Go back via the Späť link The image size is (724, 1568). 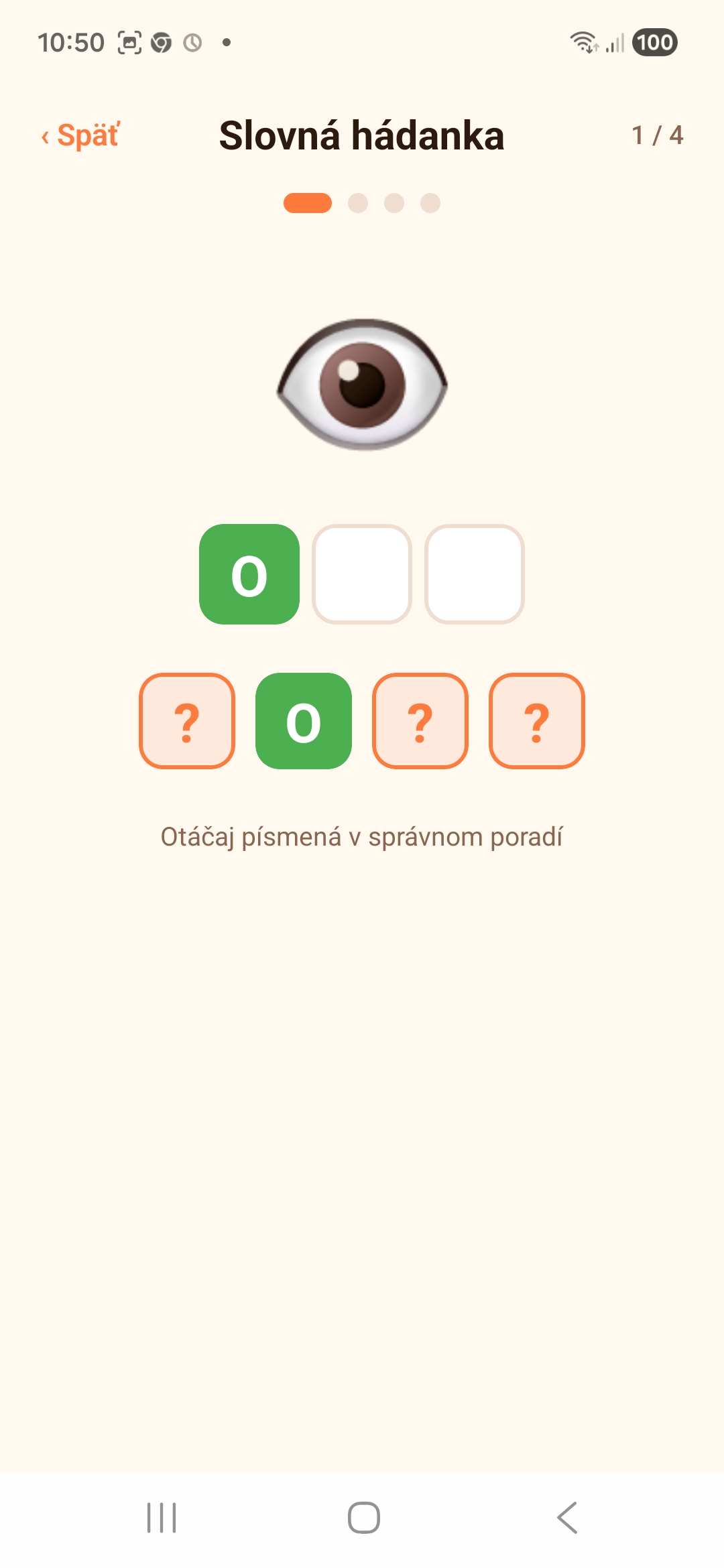(x=80, y=135)
